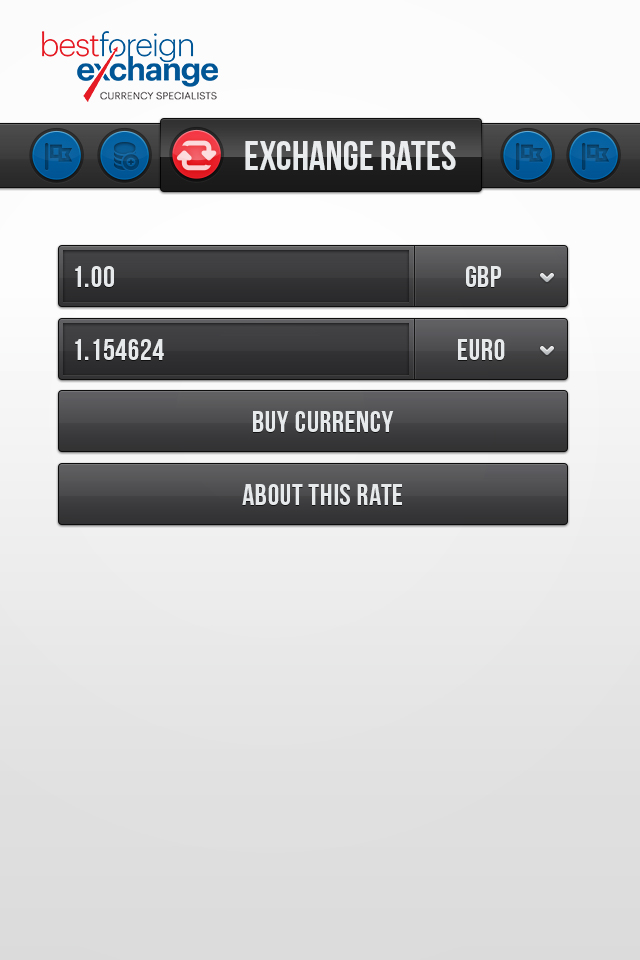This screenshot has height=960, width=640.
Task: Expand the GBP currency dropdown
Action: tap(491, 277)
